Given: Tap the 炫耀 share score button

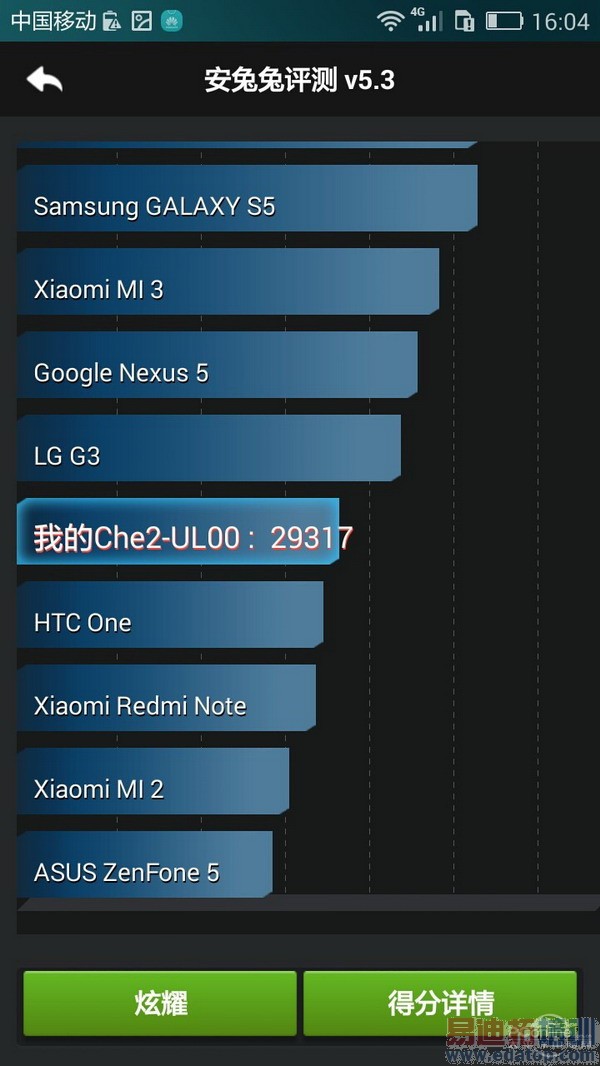Looking at the screenshot, I should (160, 1002).
